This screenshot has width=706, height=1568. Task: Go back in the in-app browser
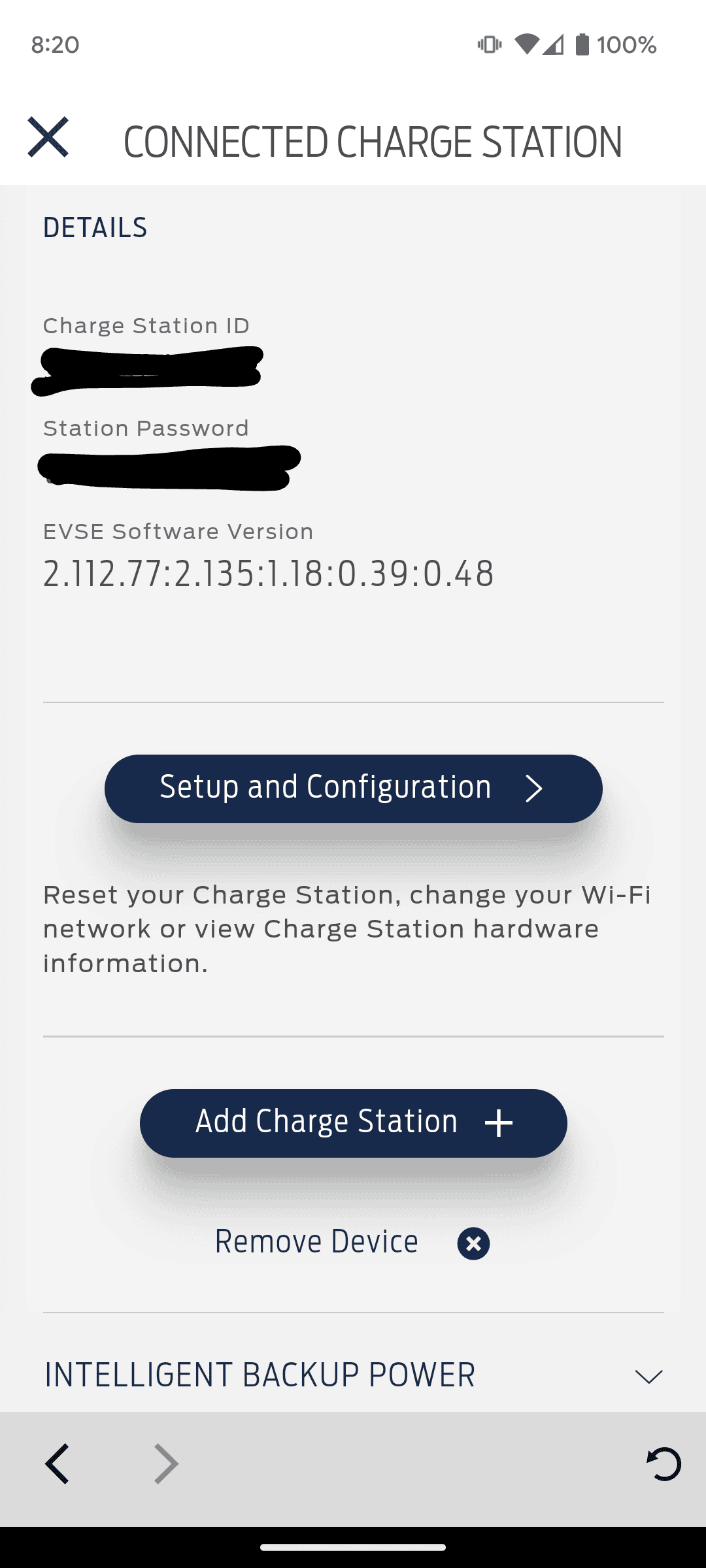tap(58, 1463)
